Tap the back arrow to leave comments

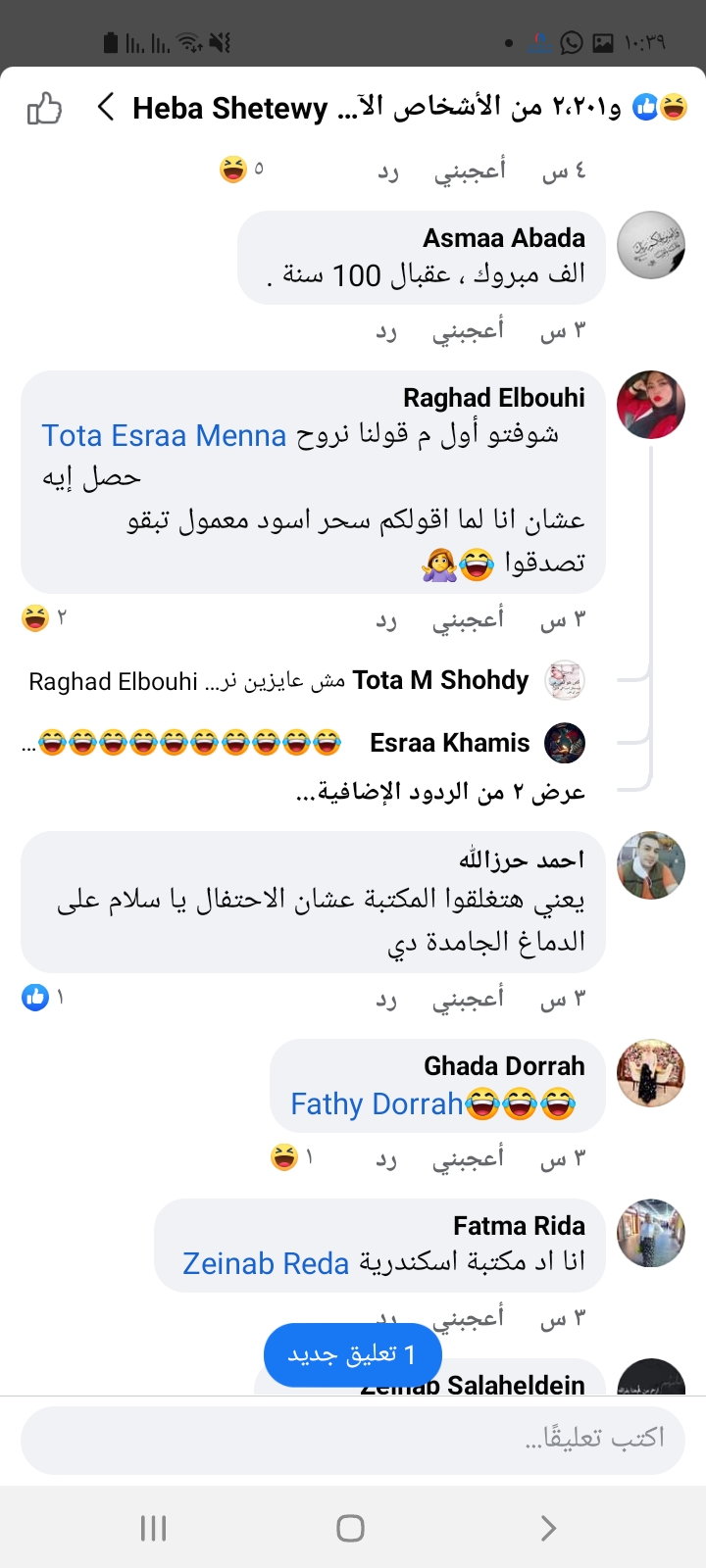coord(105,110)
